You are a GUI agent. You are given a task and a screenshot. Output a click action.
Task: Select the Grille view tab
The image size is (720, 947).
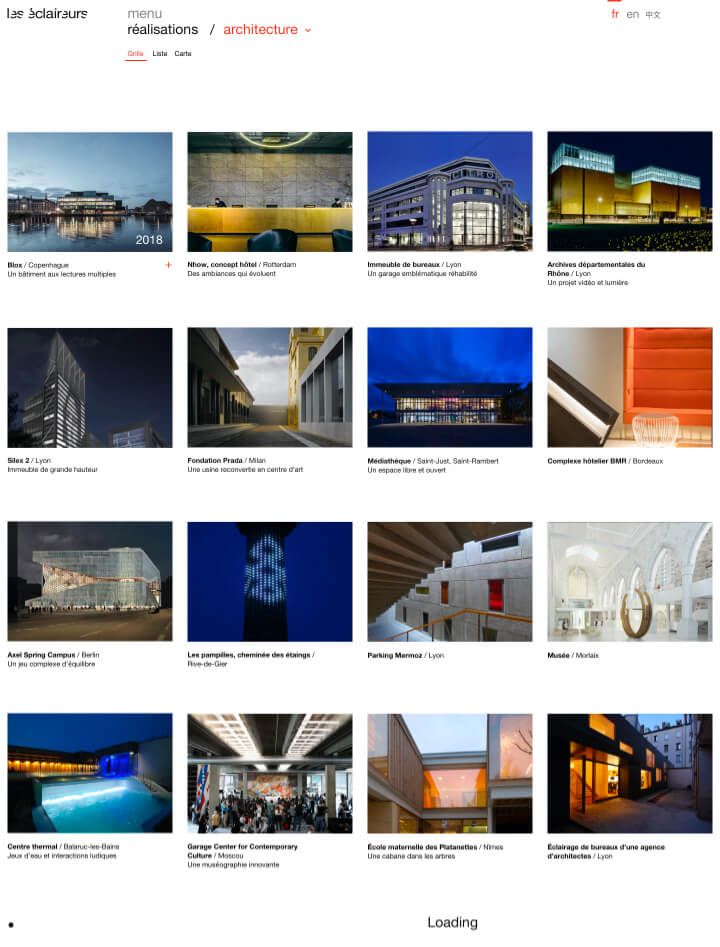[136, 54]
